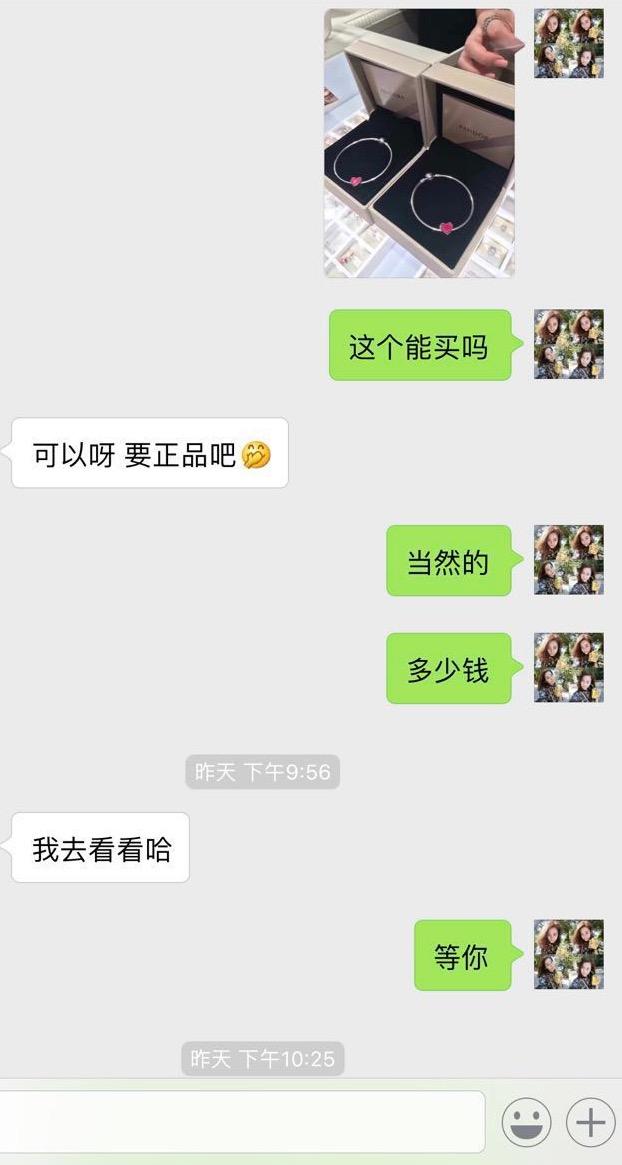Tap the avatar beside '当然的'
622x1165 pixels.
tap(568, 560)
